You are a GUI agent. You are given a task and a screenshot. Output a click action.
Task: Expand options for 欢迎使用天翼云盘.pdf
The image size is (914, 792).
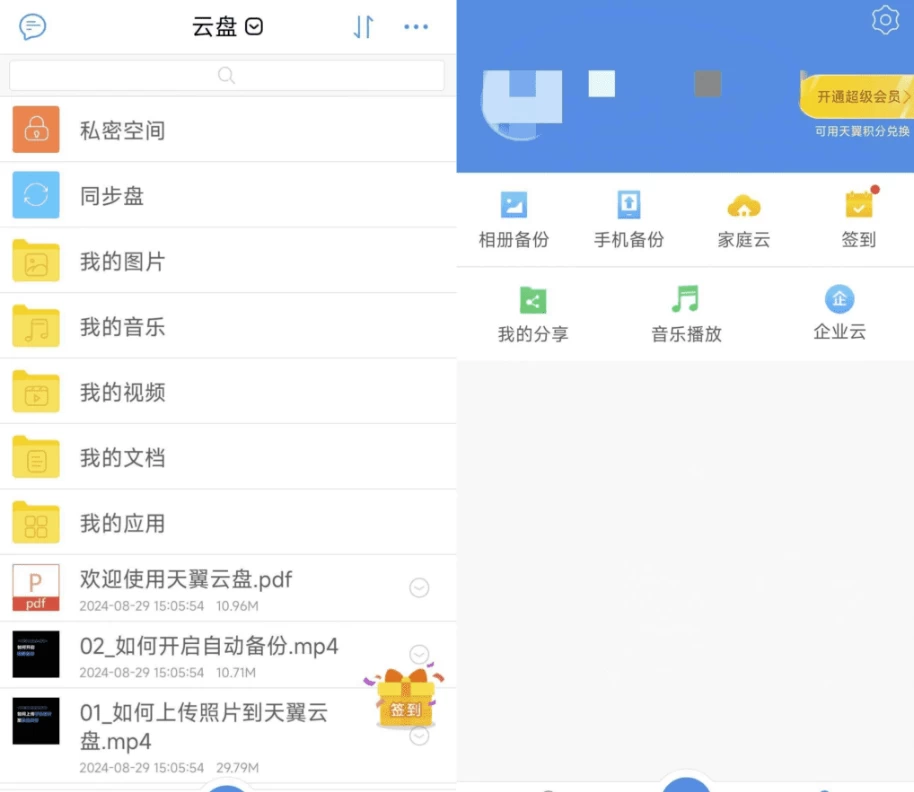tap(420, 588)
